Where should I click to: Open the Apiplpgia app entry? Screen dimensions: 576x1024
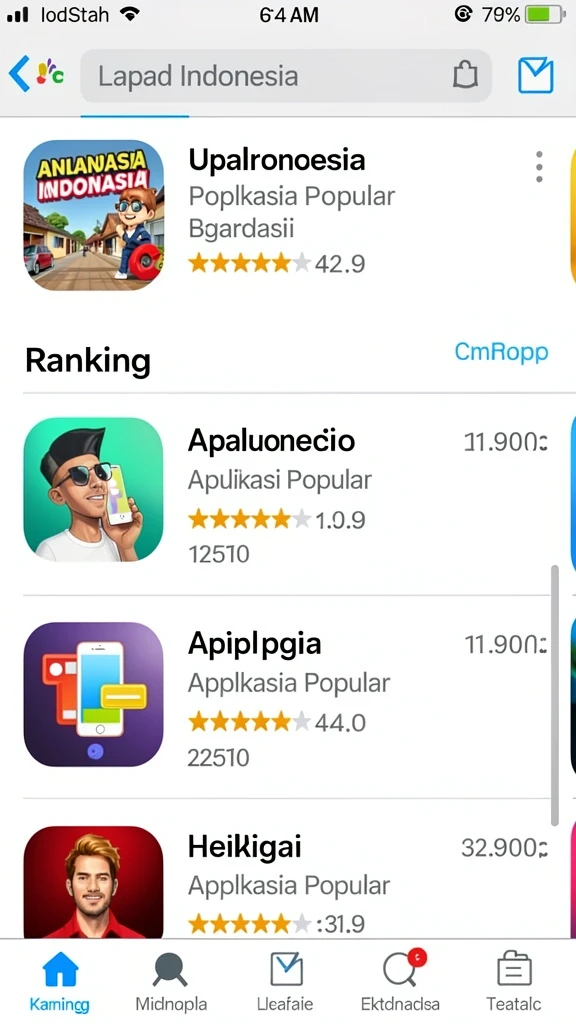(286, 694)
